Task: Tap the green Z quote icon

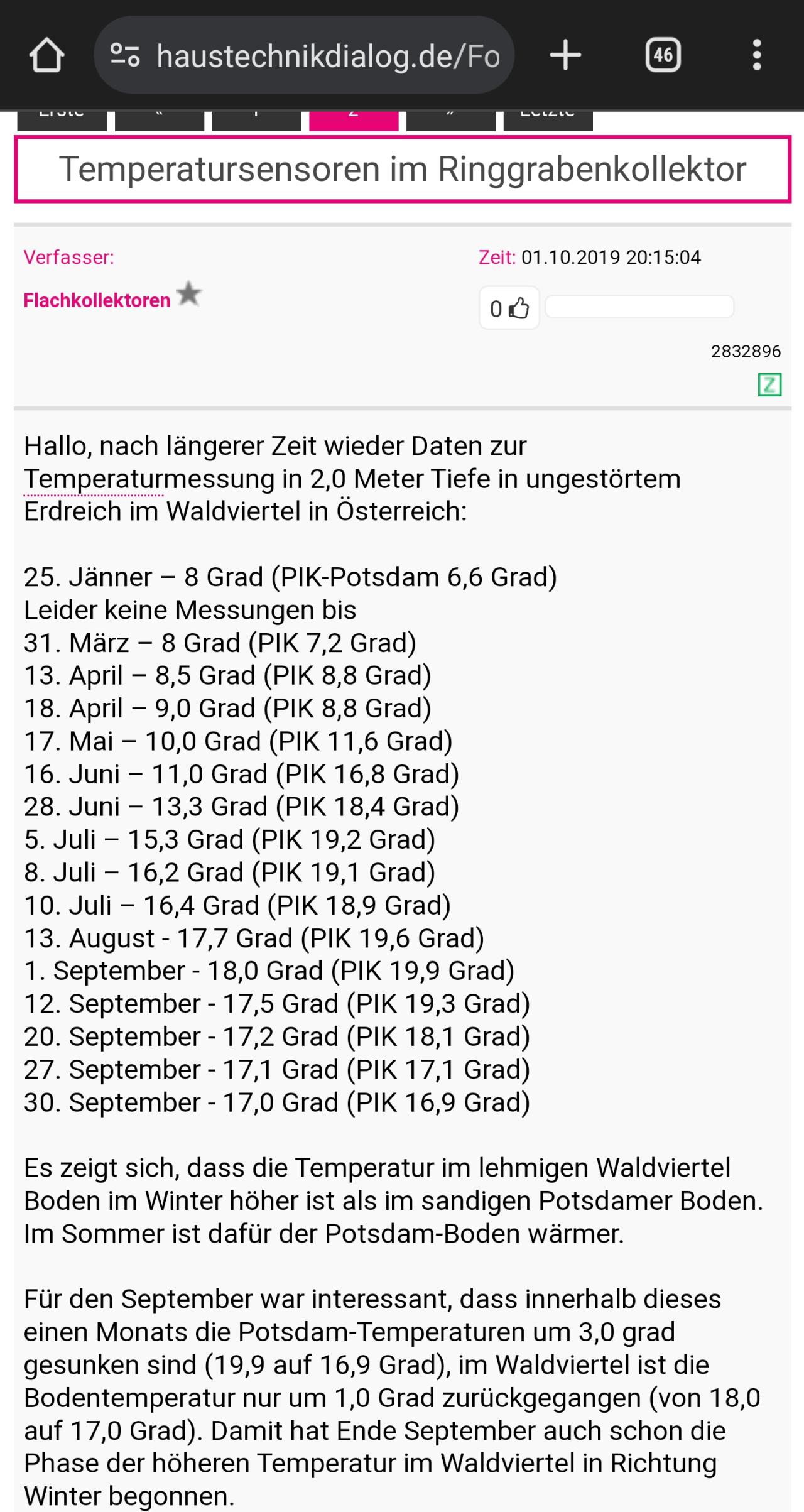Action: (769, 384)
